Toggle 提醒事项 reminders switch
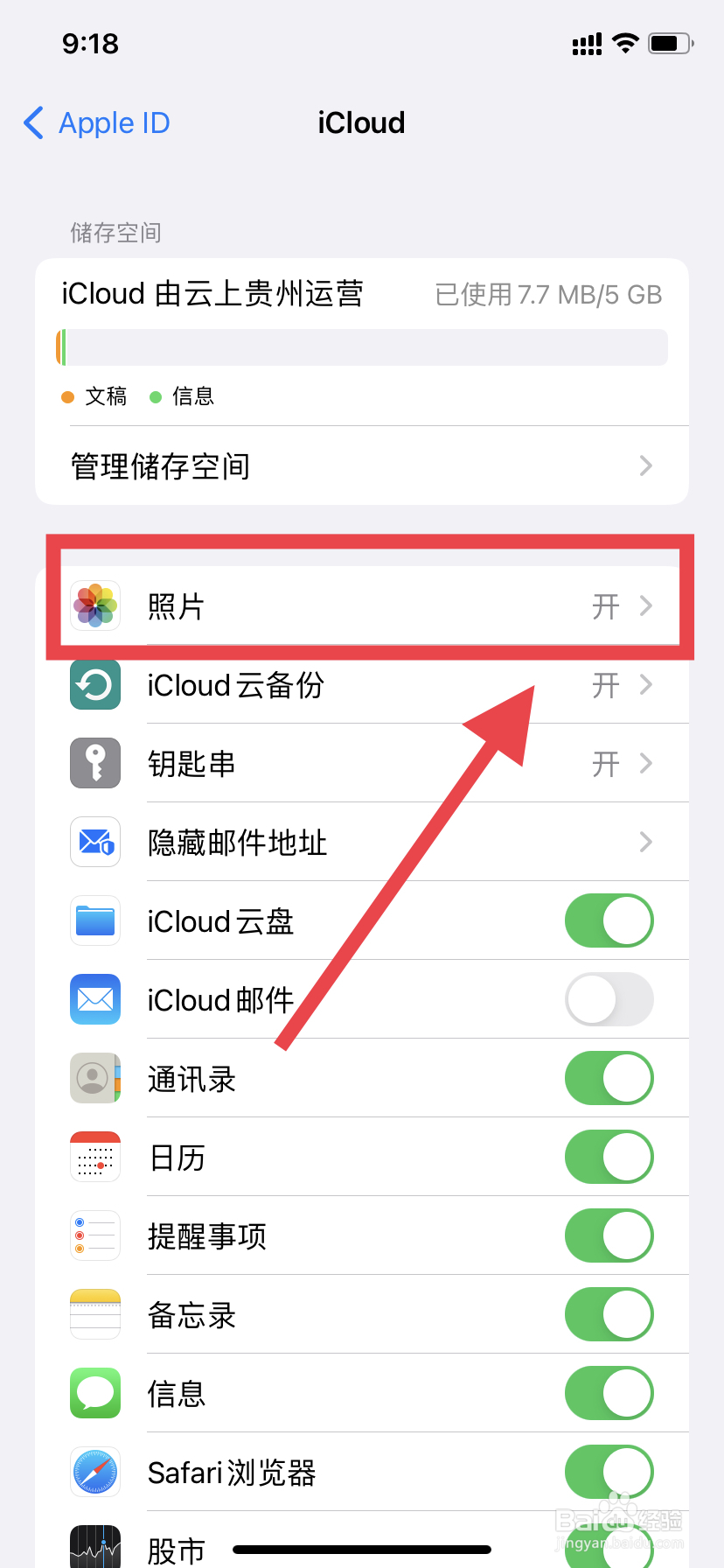This screenshot has width=724, height=1568. point(609,1235)
